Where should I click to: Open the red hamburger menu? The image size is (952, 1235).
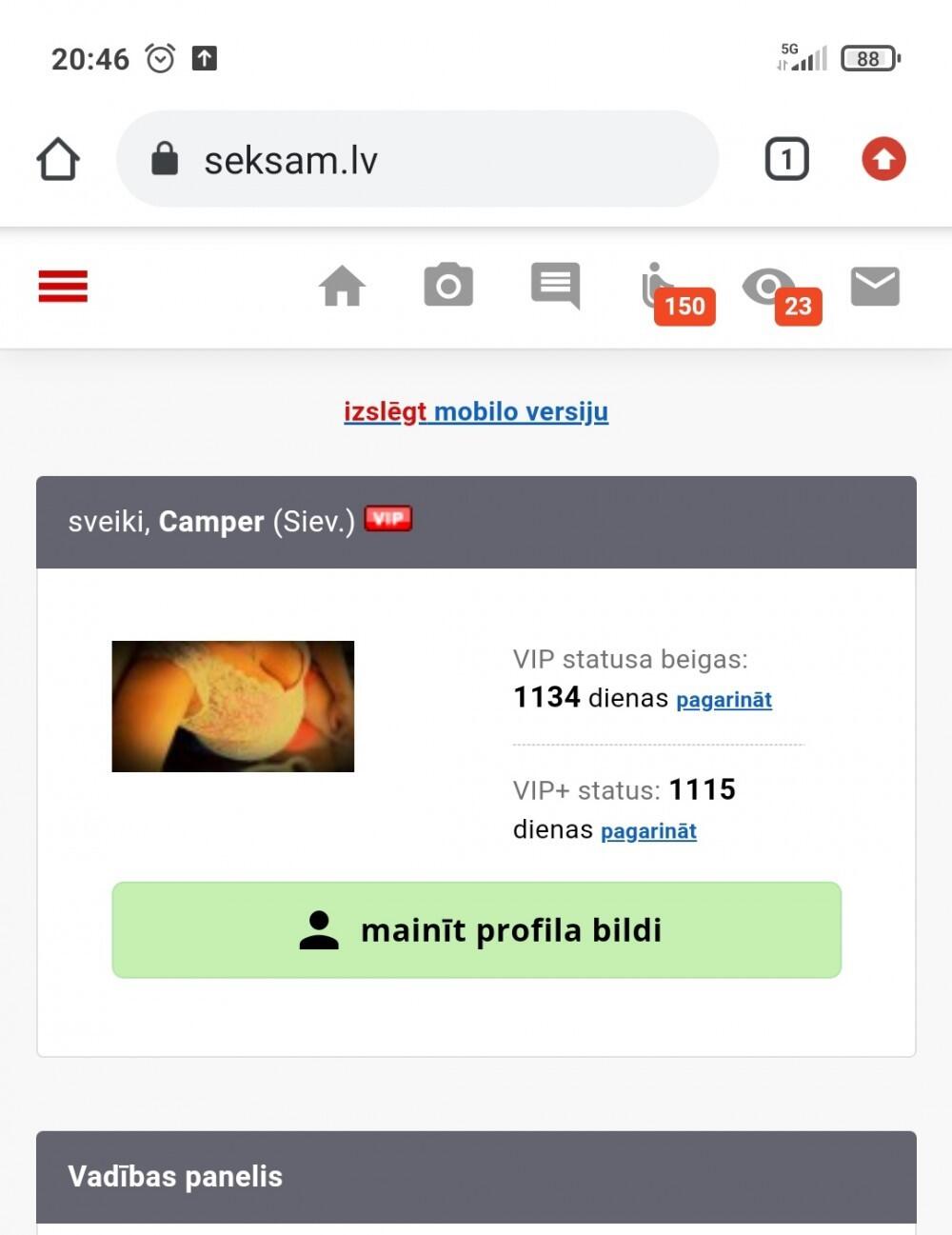pyautogui.click(x=63, y=287)
